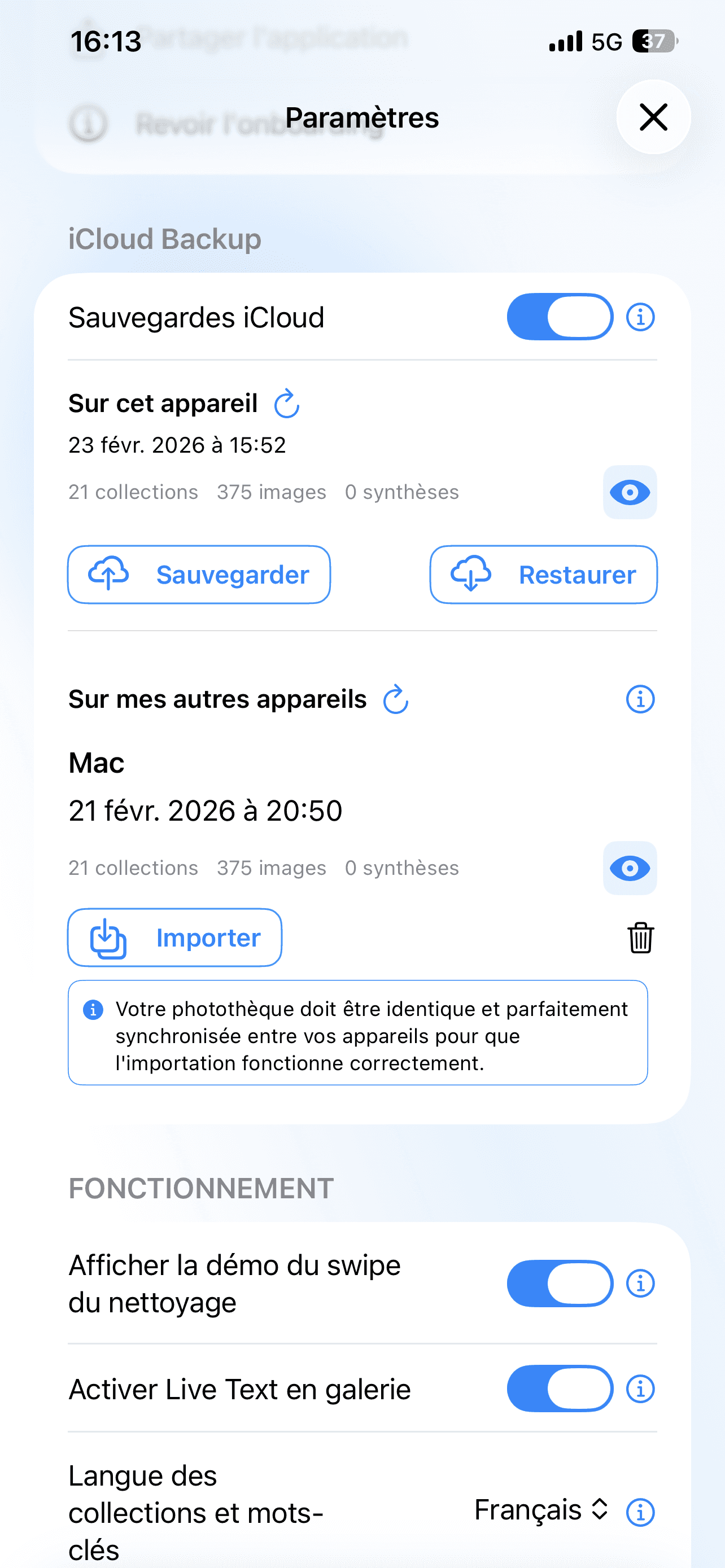Tap the 16:13 clock in the status bar
This screenshot has width=725, height=1568.
point(104,40)
